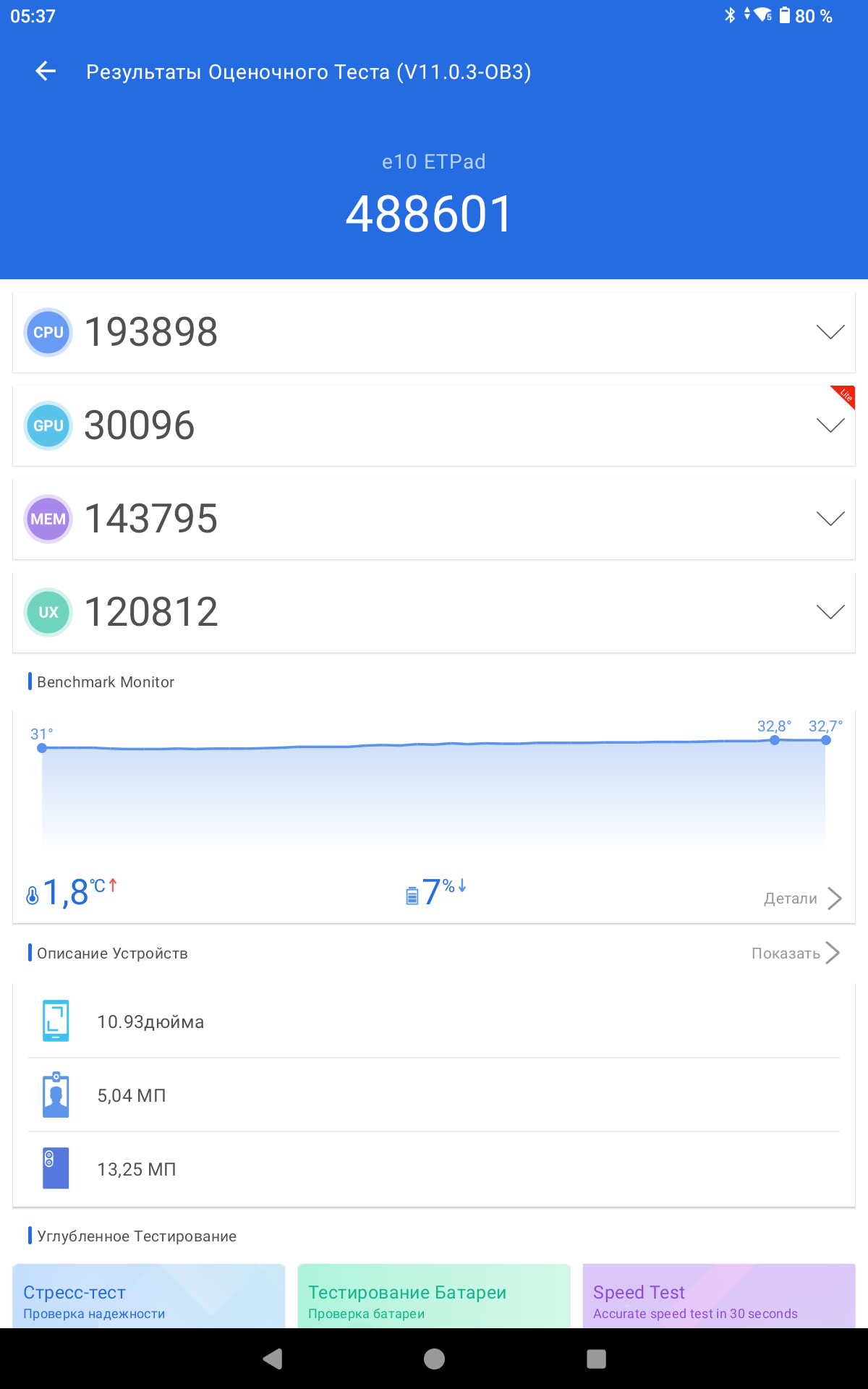Launch the Speed Test card

719,1296
